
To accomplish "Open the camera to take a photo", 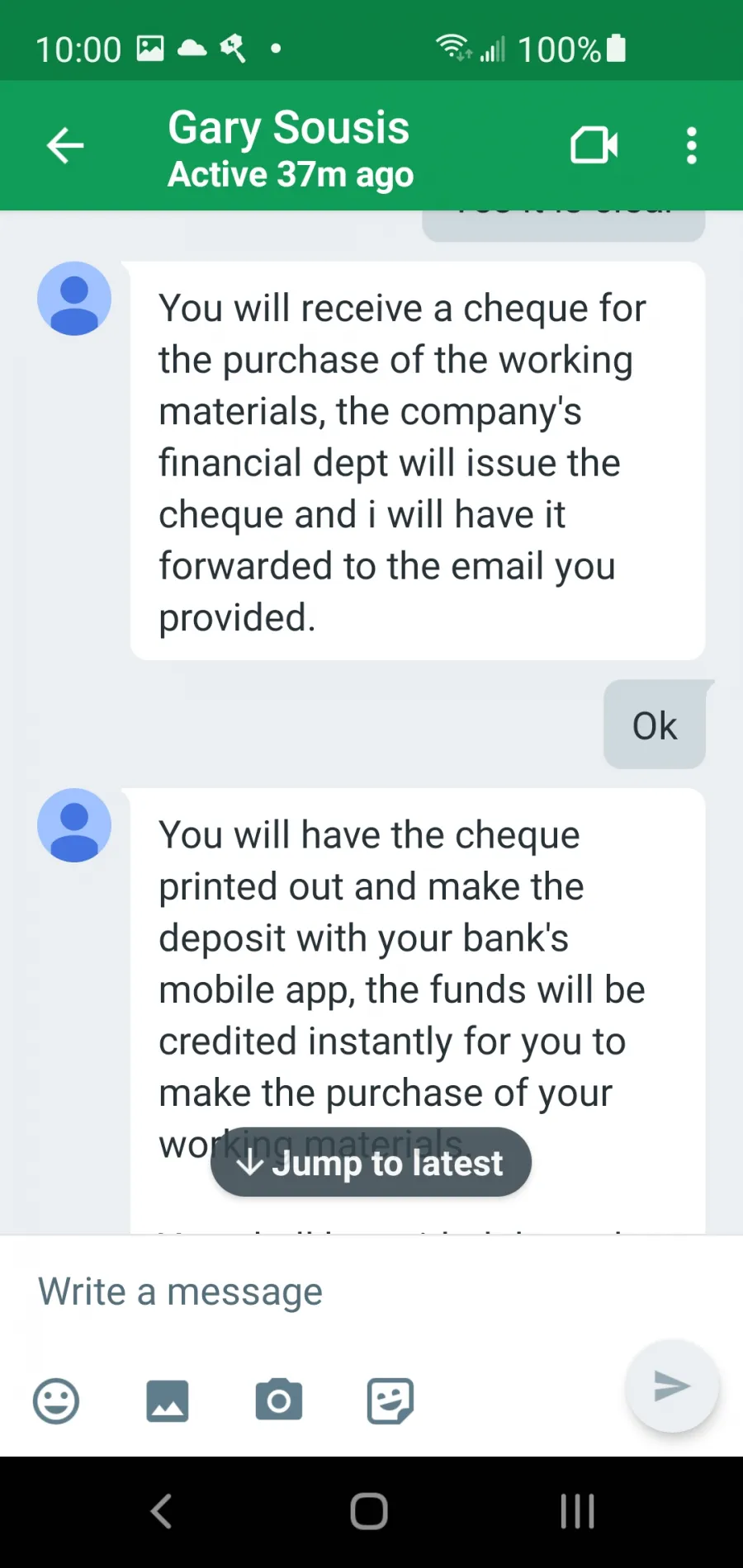I will [x=279, y=1400].
